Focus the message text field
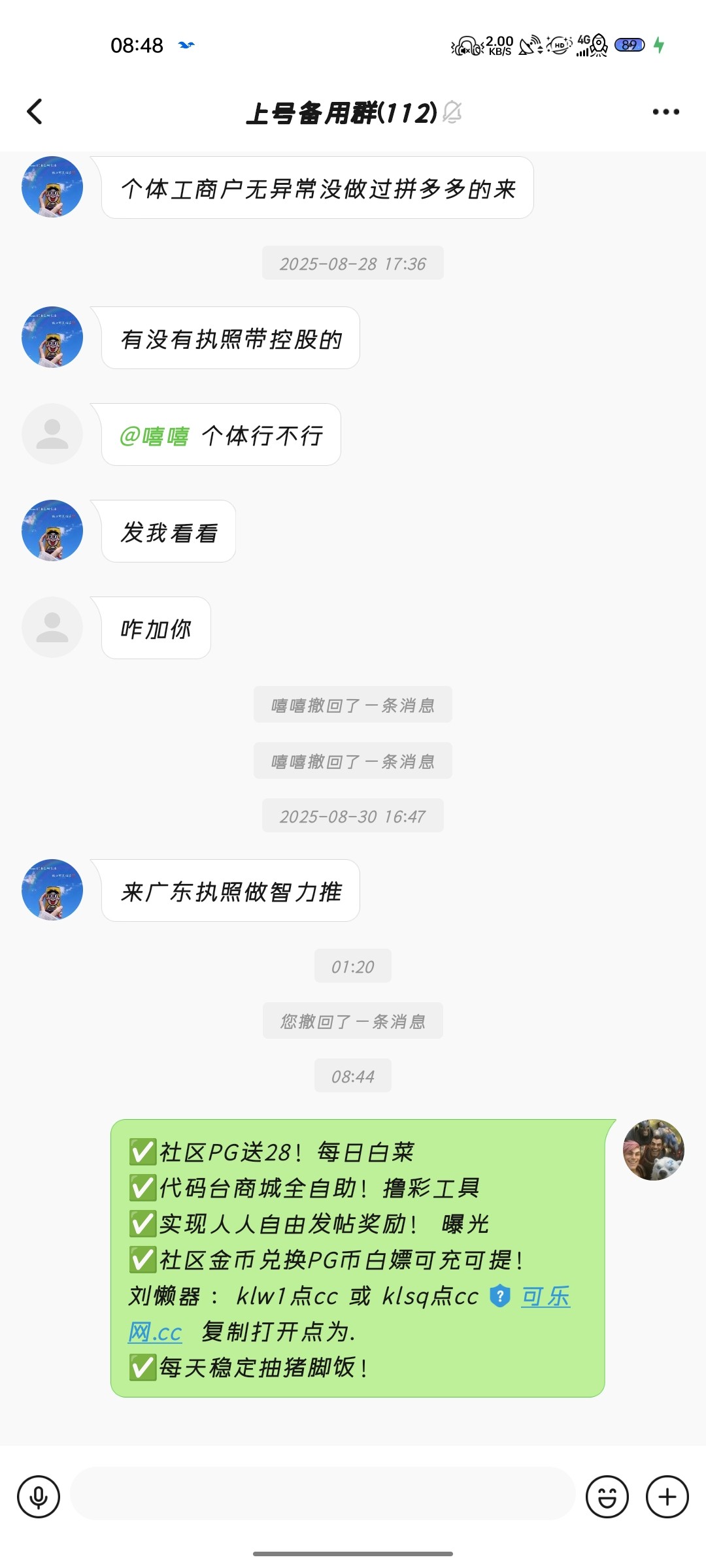The image size is (706, 1568). click(322, 1494)
